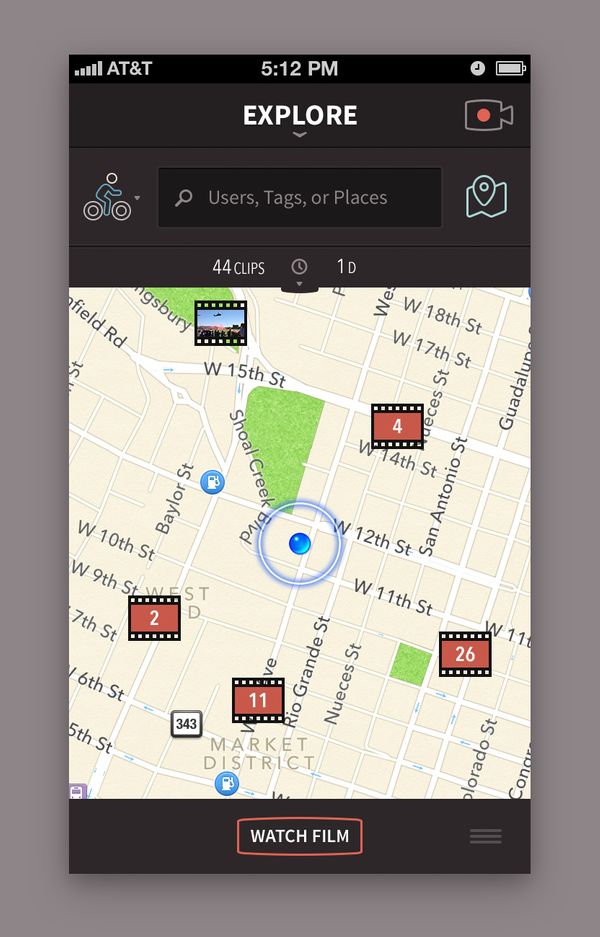600x937 pixels.
Task: Open the cluster of 2 clips
Action: click(154, 619)
